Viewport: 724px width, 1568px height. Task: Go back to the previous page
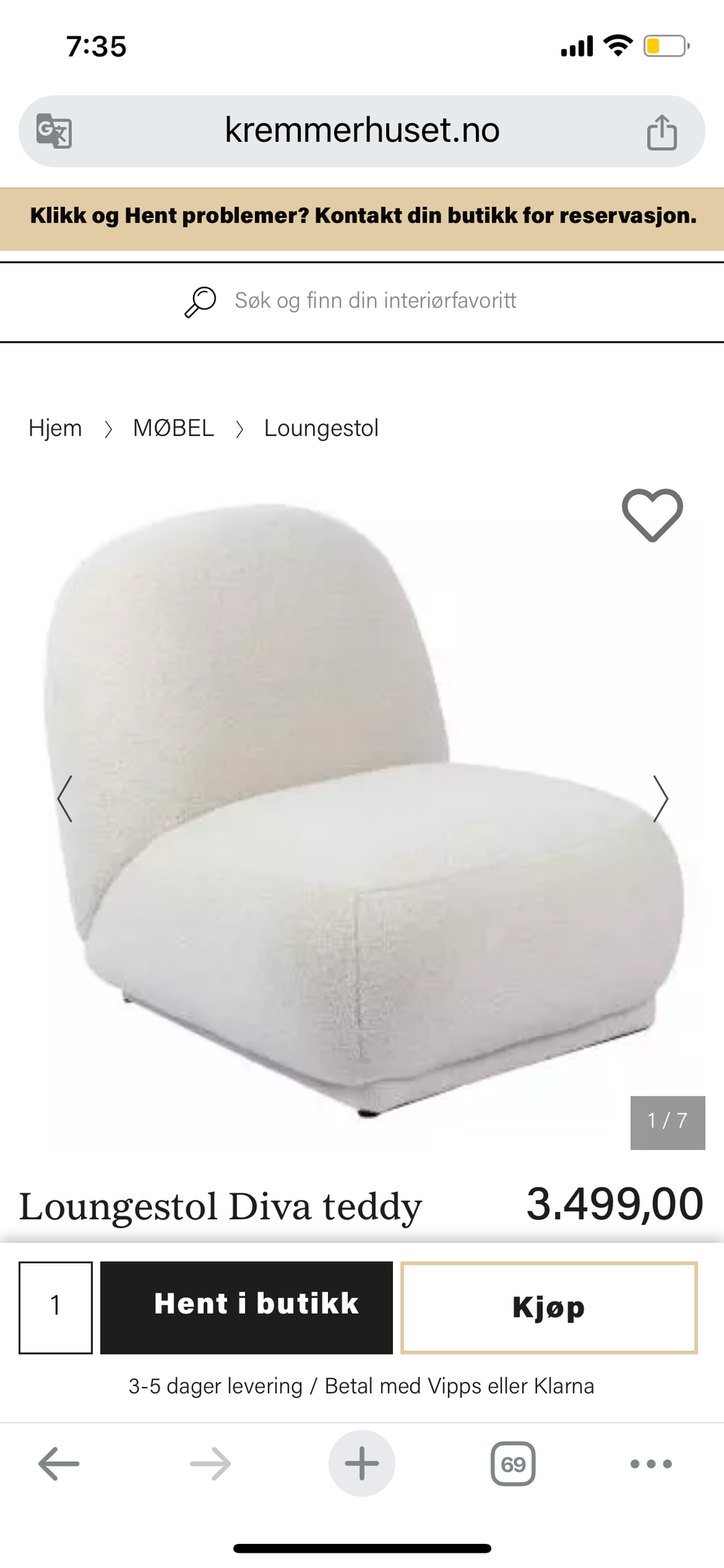(x=59, y=1464)
